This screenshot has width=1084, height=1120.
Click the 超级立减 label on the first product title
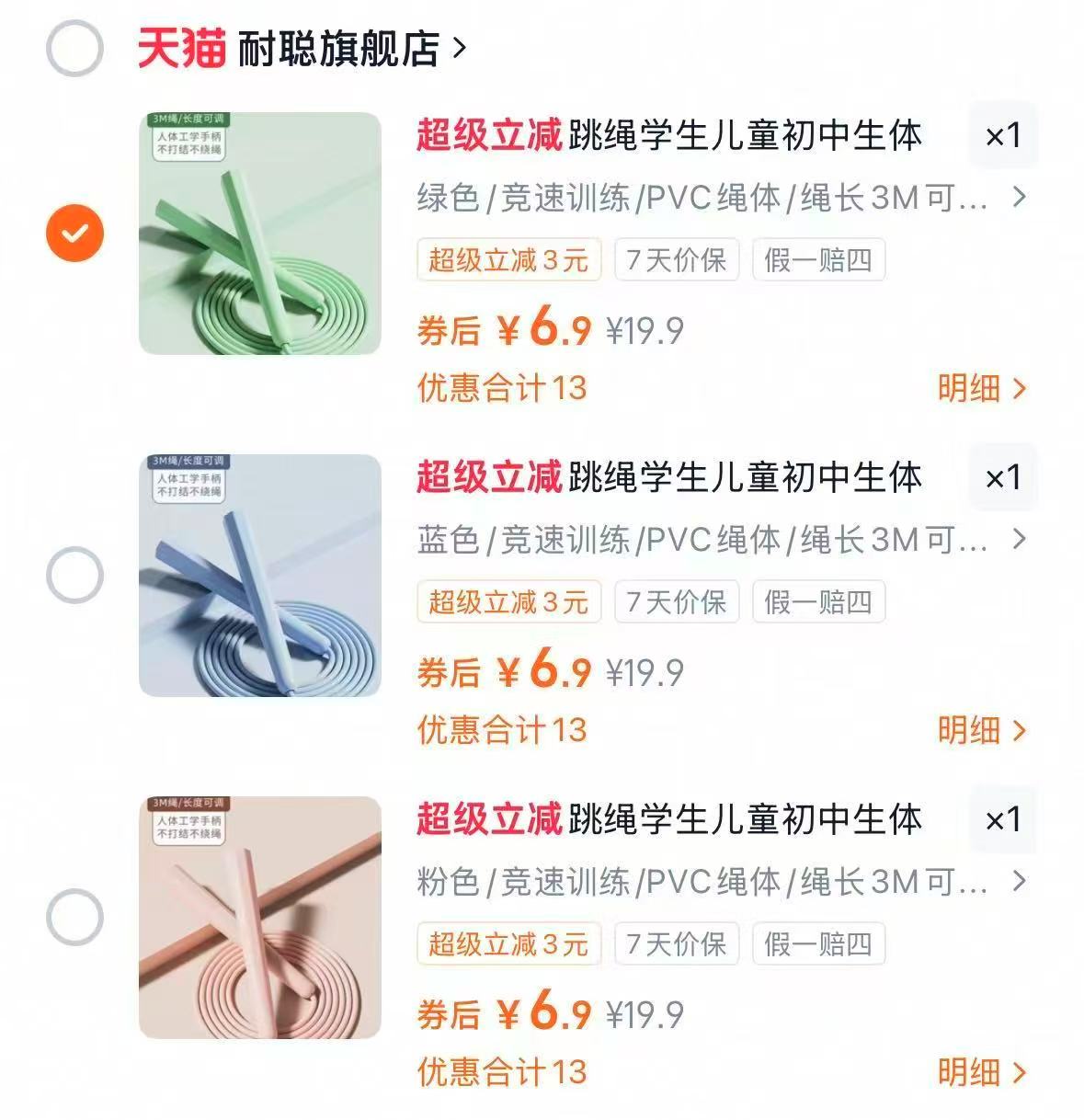tap(488, 136)
